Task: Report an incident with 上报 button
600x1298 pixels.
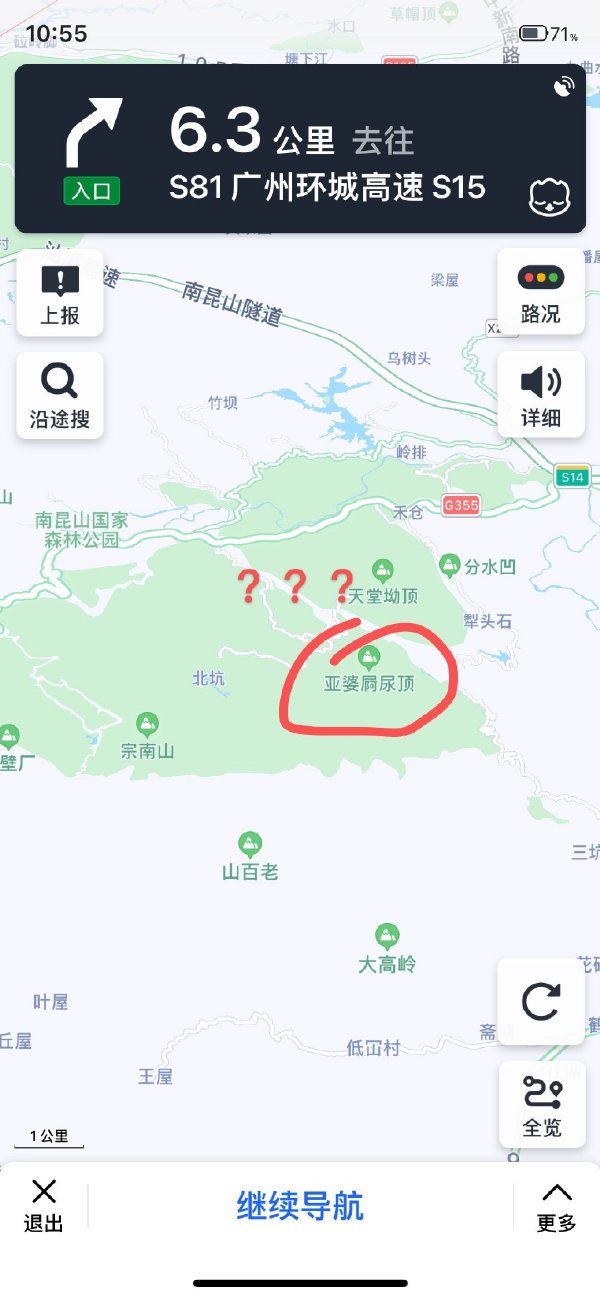Action: [x=59, y=292]
